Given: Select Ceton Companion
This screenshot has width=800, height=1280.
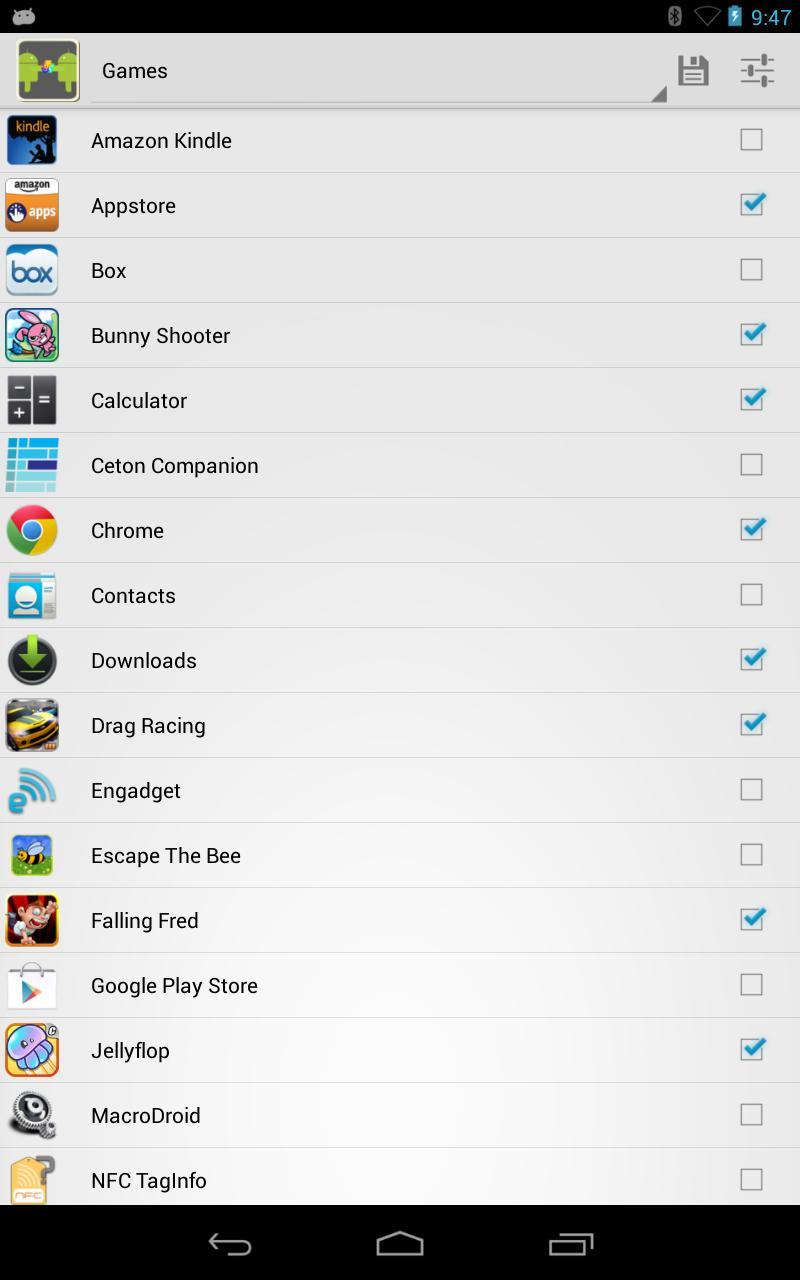Looking at the screenshot, I should pyautogui.click(x=751, y=465).
